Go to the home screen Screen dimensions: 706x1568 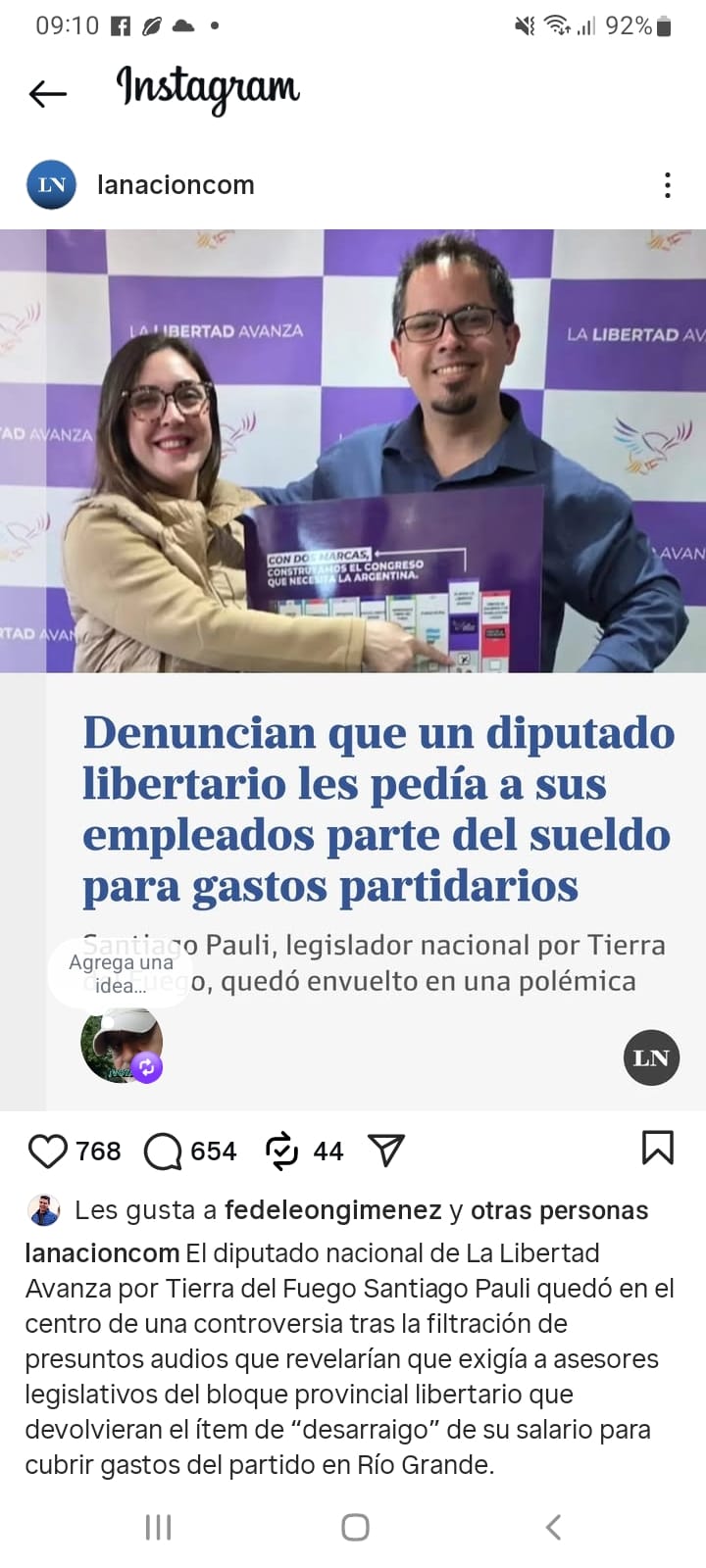(x=355, y=1526)
